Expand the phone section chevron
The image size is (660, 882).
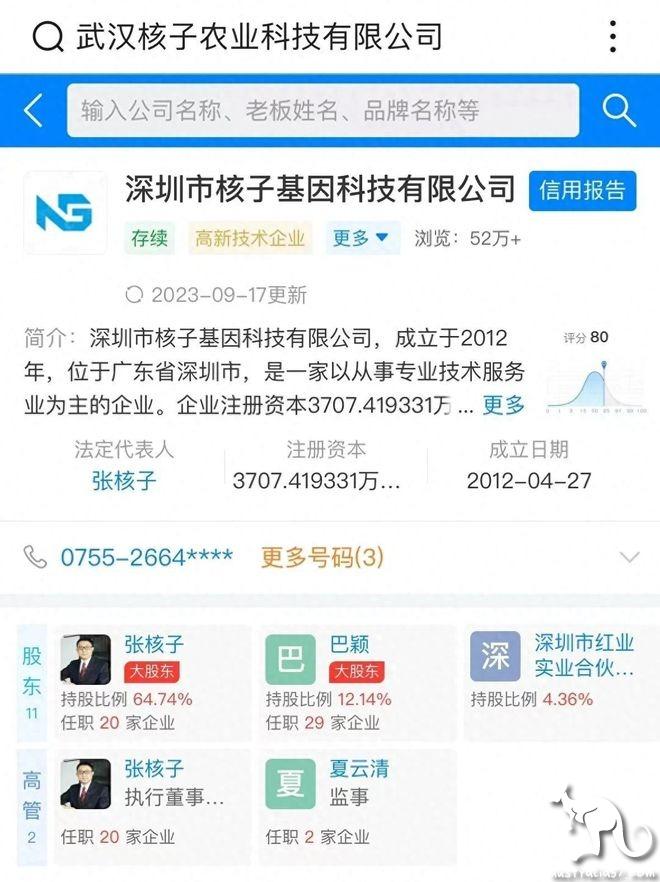628,557
